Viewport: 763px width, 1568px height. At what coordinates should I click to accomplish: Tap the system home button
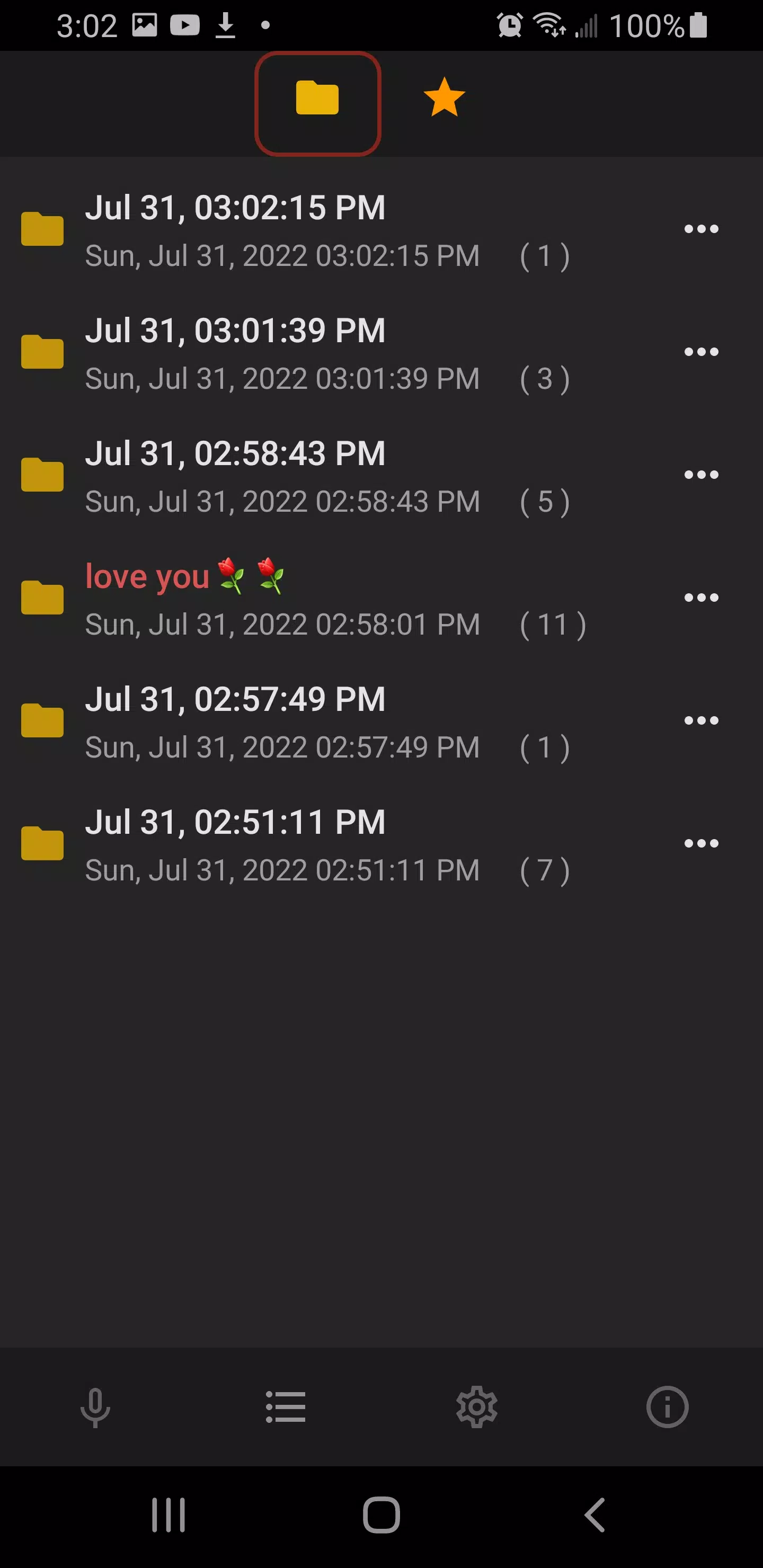coord(381,1514)
